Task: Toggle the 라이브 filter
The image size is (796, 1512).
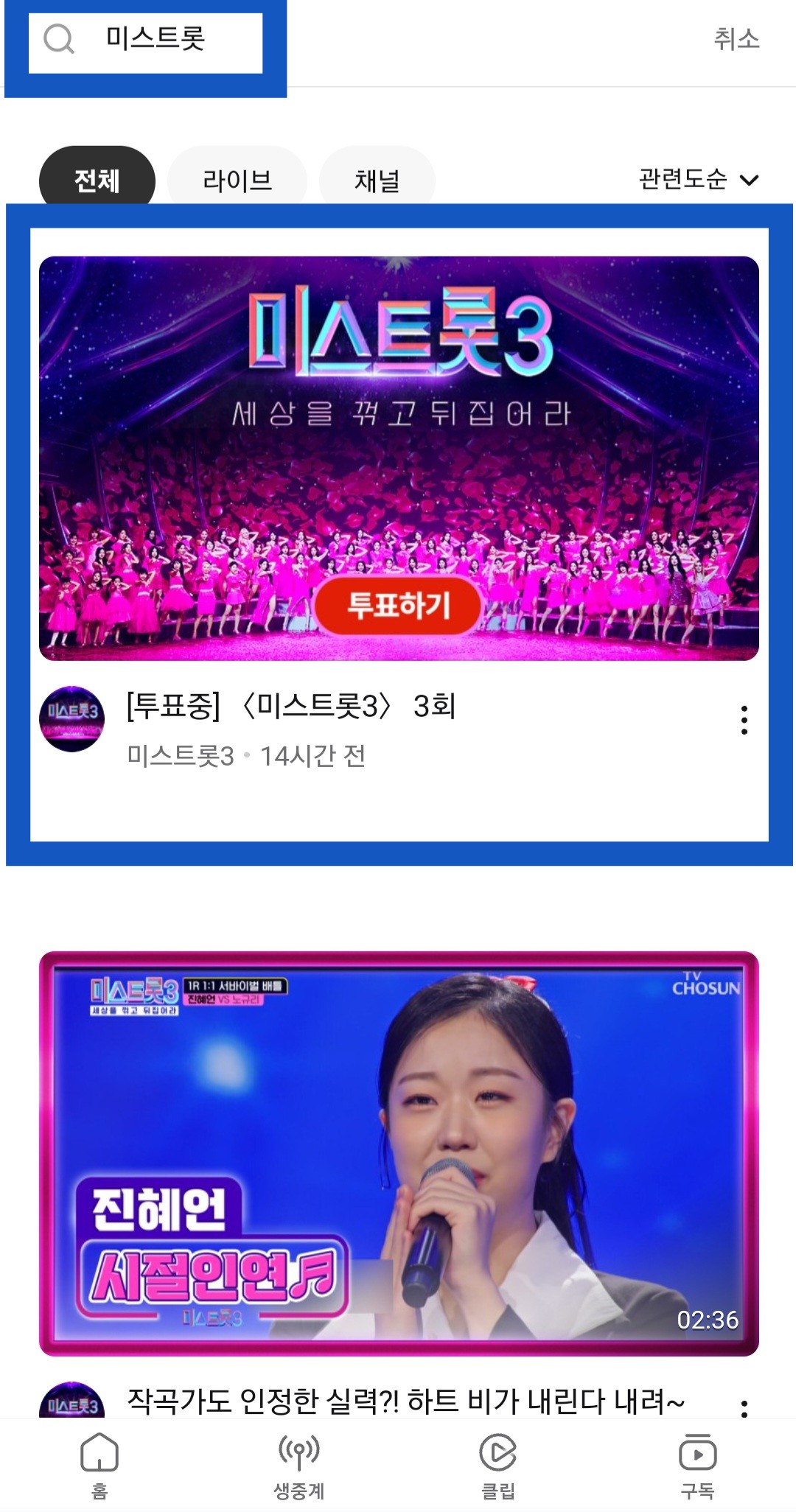Action: [x=237, y=179]
